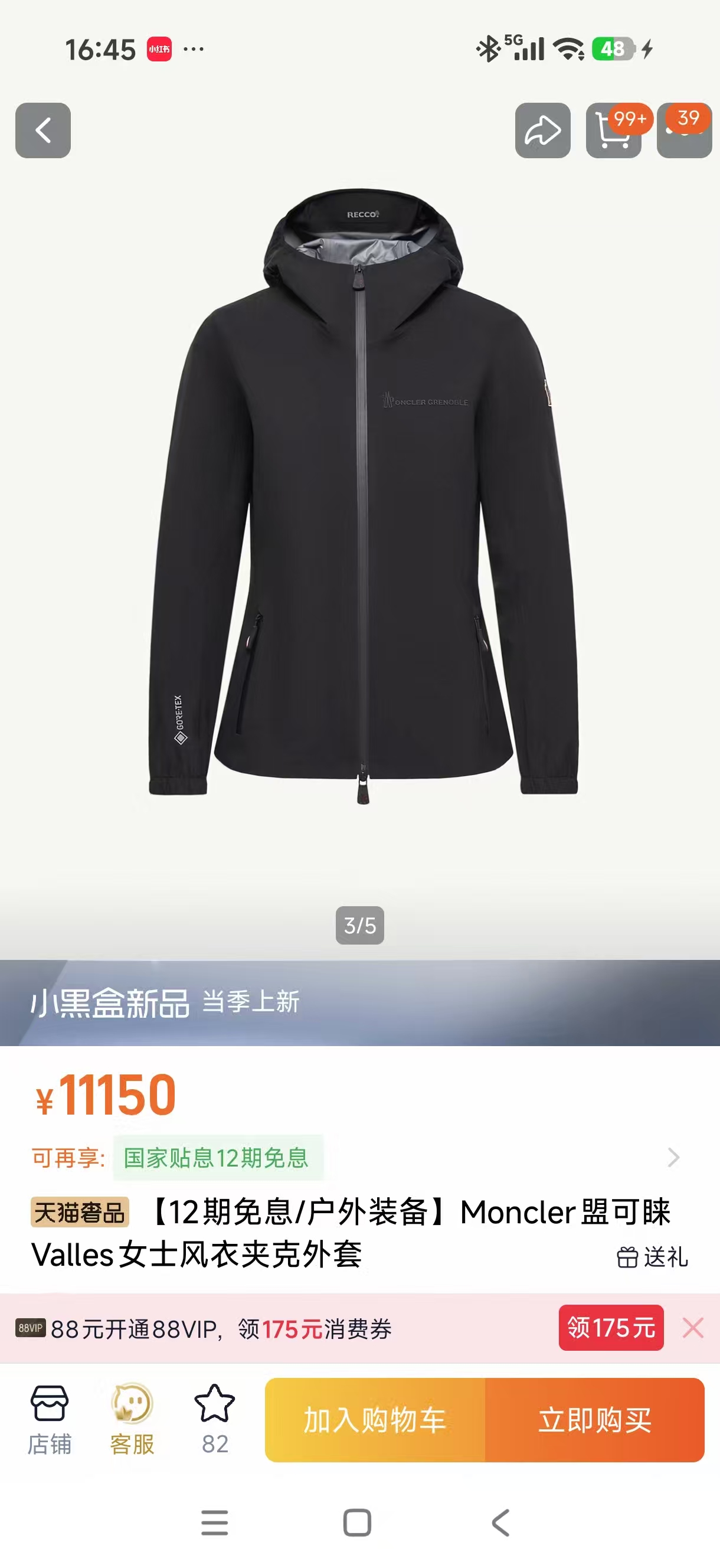The height and width of the screenshot is (1568, 720).
Task: Open the shopping cart with 99+ badge
Action: point(613,132)
